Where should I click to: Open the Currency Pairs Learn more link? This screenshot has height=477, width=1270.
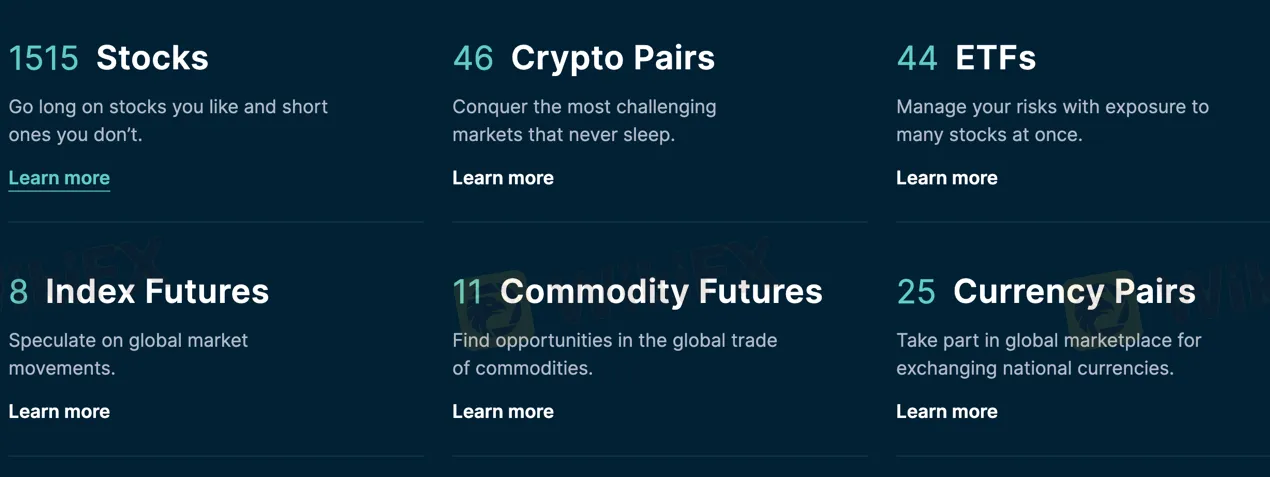946,411
